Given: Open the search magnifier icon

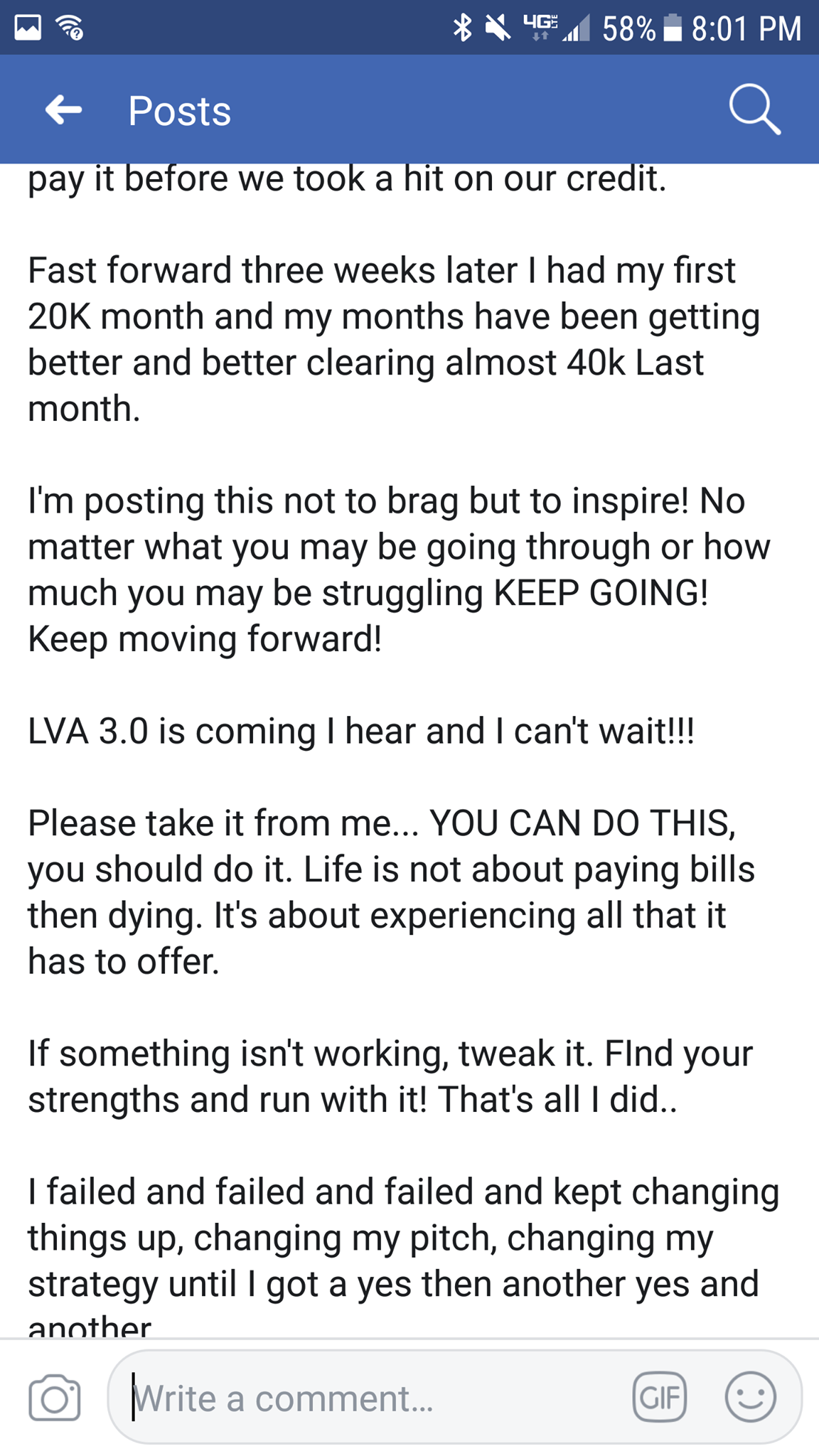Looking at the screenshot, I should (x=755, y=109).
